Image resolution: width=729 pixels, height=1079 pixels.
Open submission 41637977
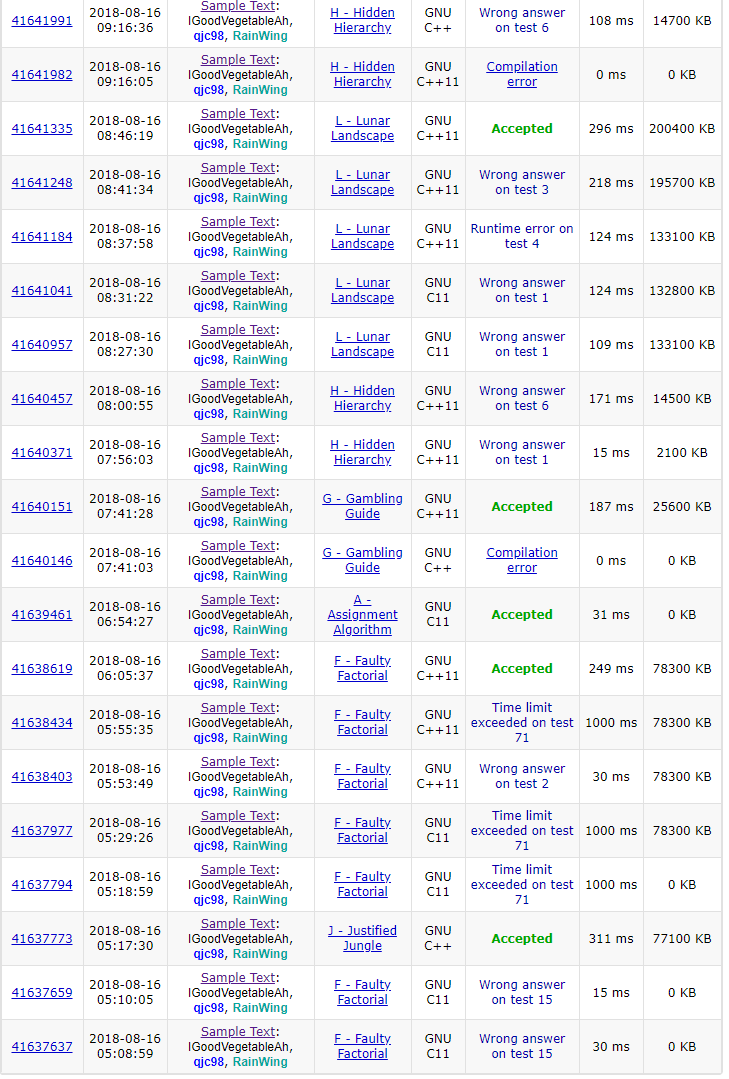coord(42,831)
